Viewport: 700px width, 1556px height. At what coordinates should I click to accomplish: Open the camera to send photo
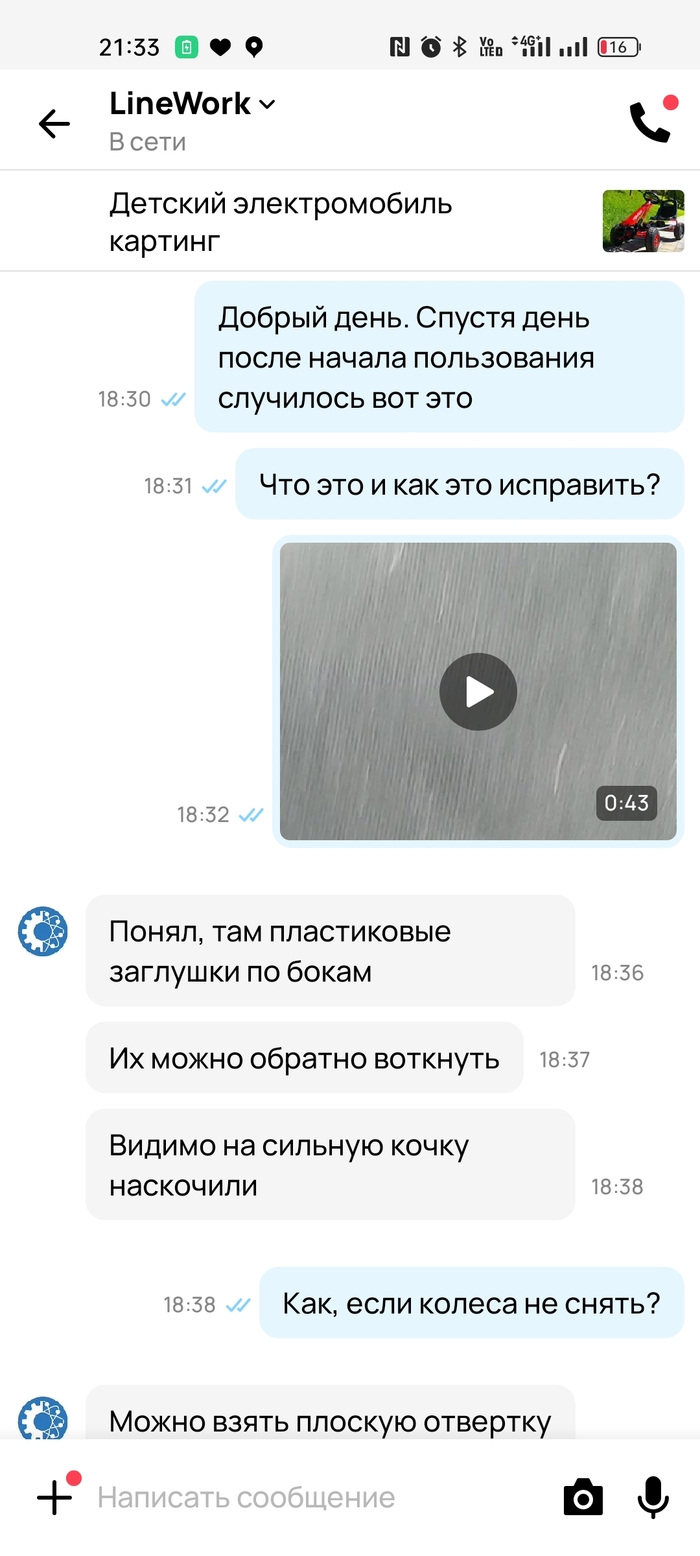tap(583, 1497)
